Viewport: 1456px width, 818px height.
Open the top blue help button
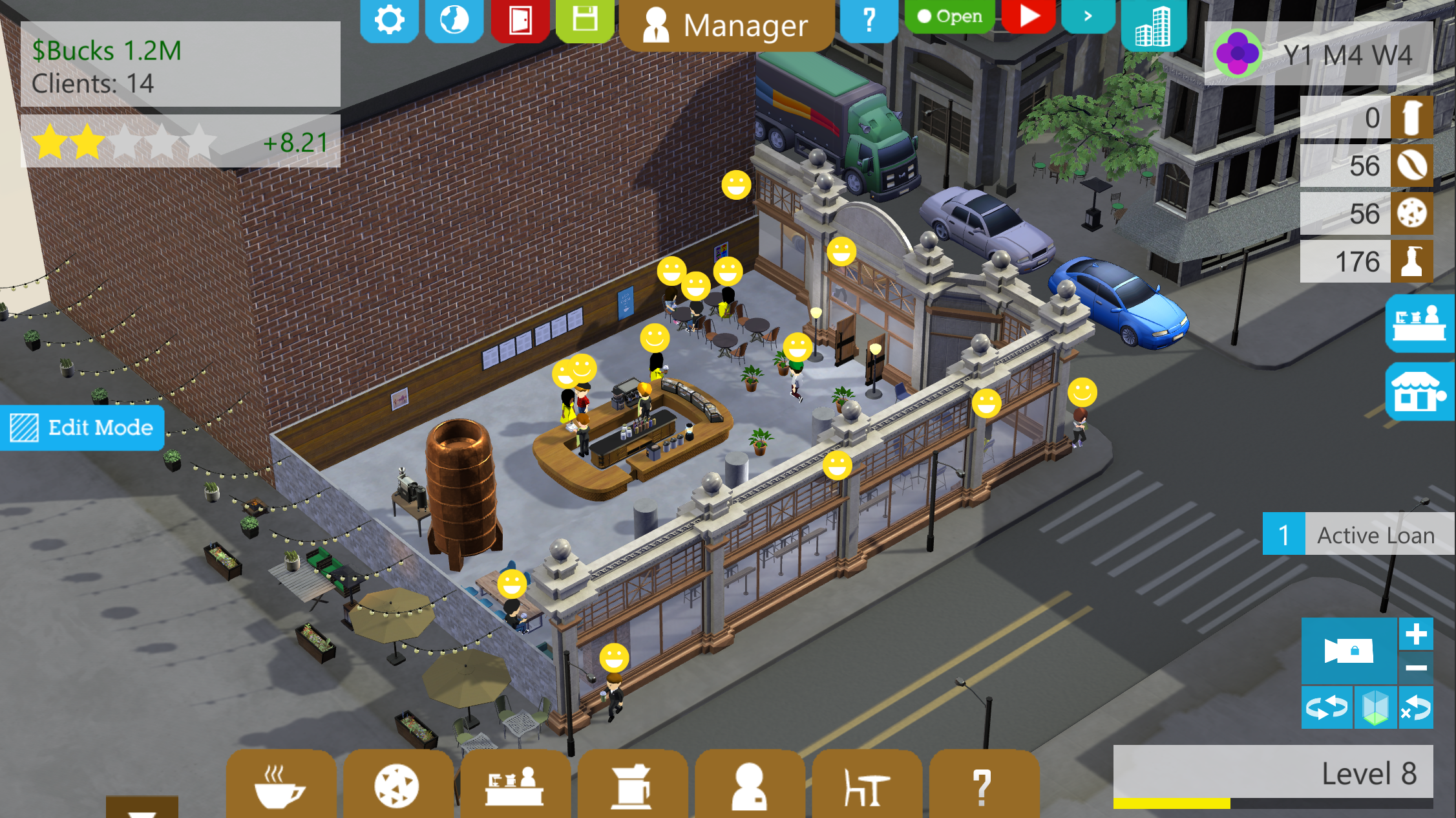pyautogui.click(x=869, y=19)
